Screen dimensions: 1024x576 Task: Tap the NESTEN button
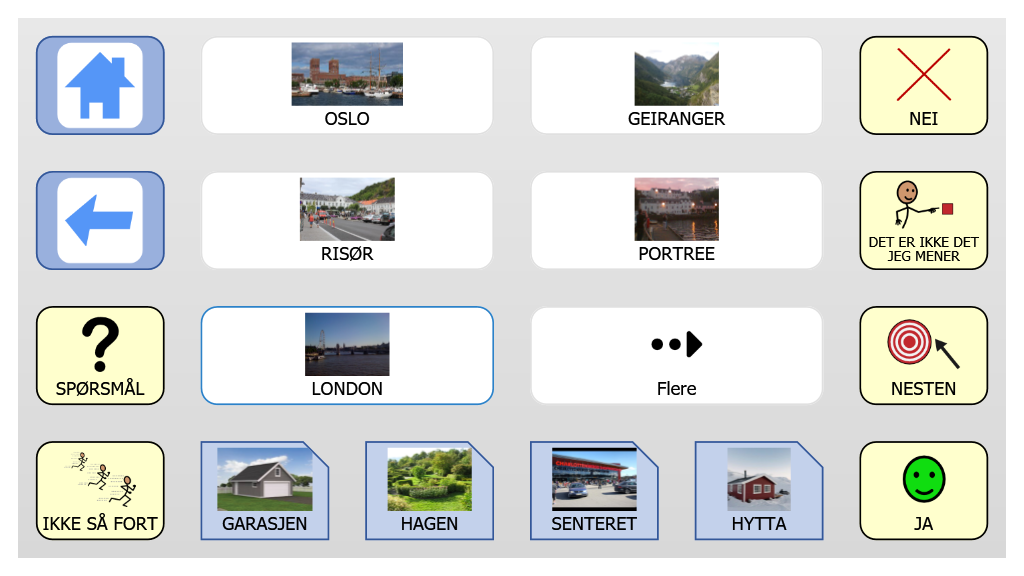923,355
